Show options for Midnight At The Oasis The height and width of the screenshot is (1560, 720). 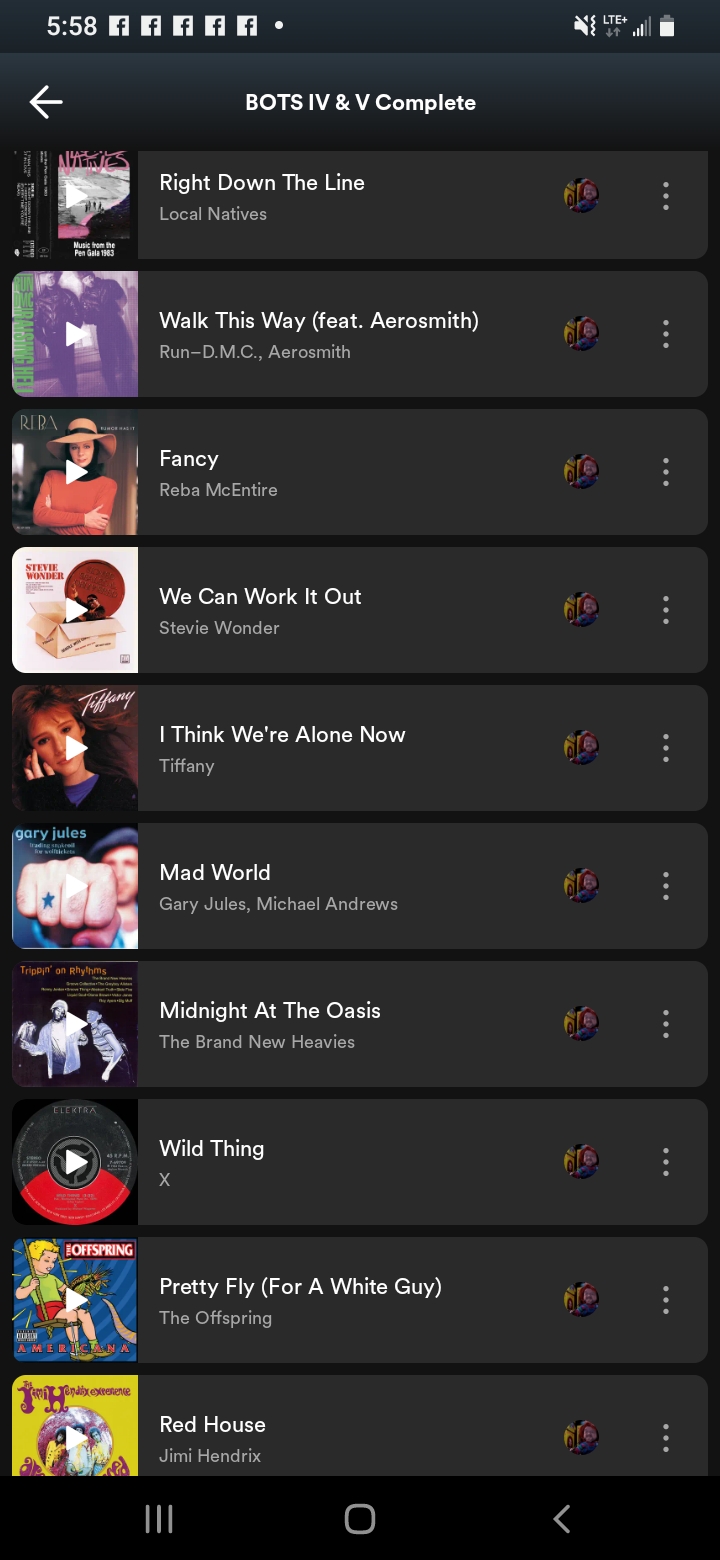coord(666,1024)
